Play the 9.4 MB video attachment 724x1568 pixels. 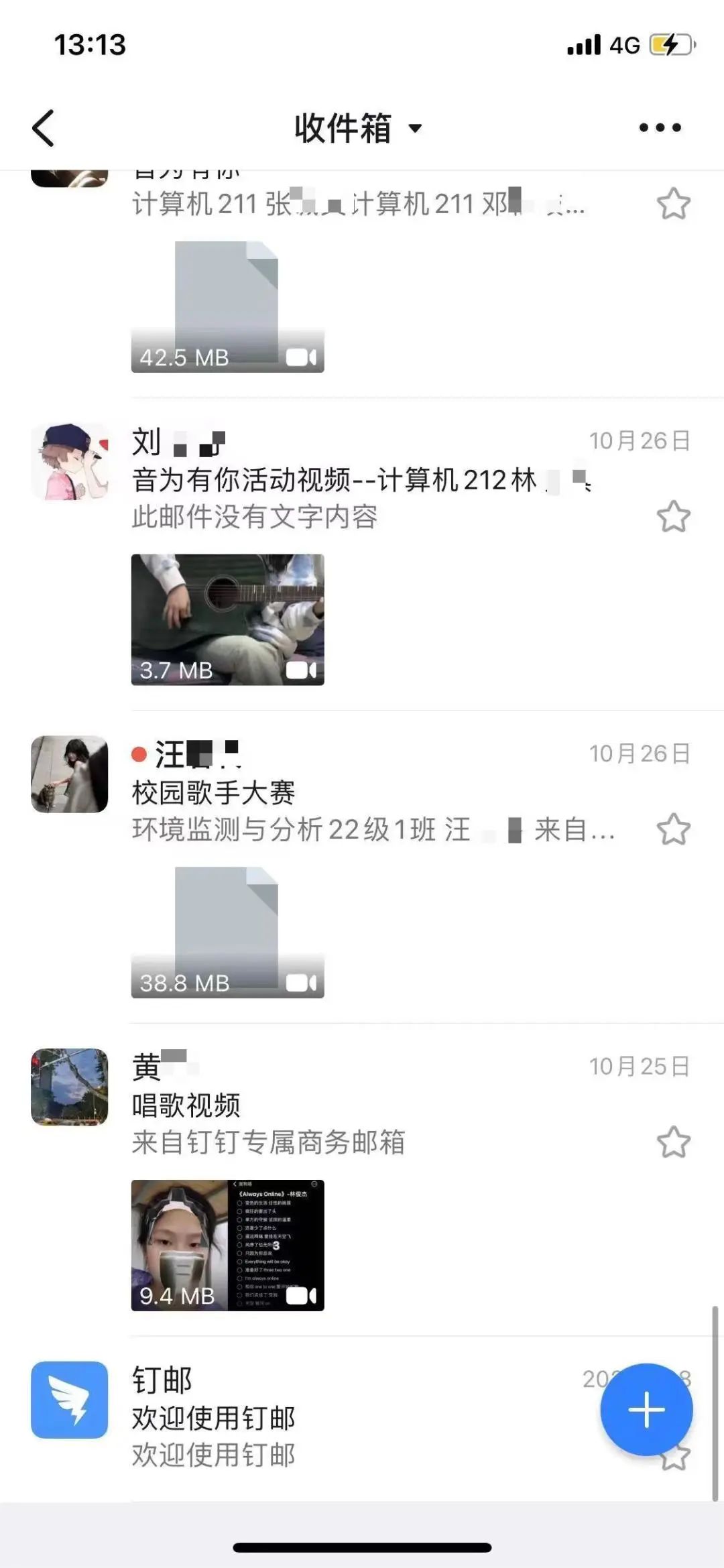pos(227,1245)
